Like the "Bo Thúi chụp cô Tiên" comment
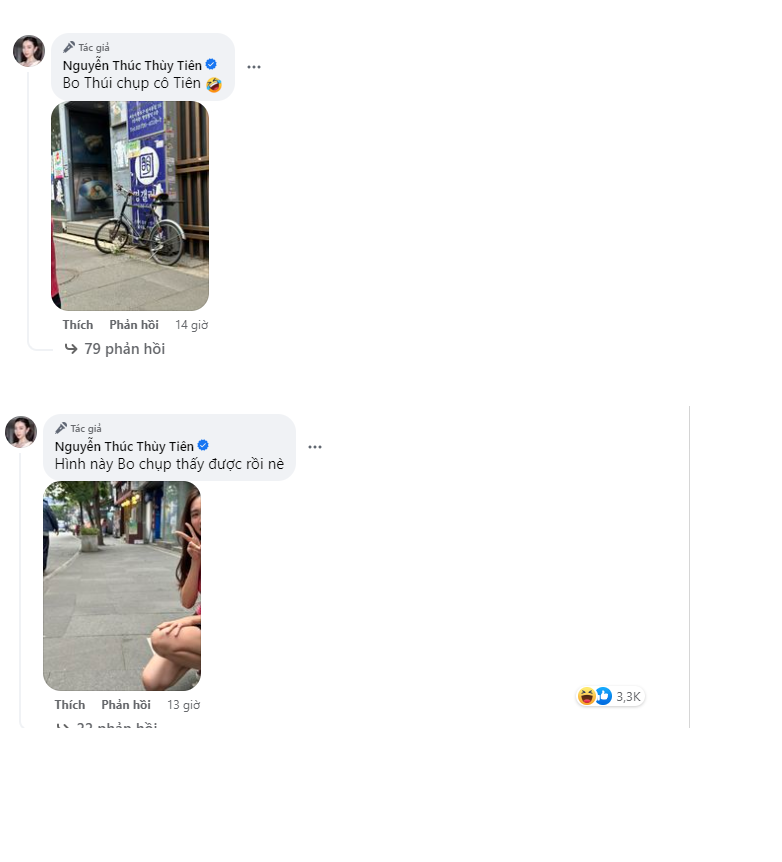 (x=77, y=325)
